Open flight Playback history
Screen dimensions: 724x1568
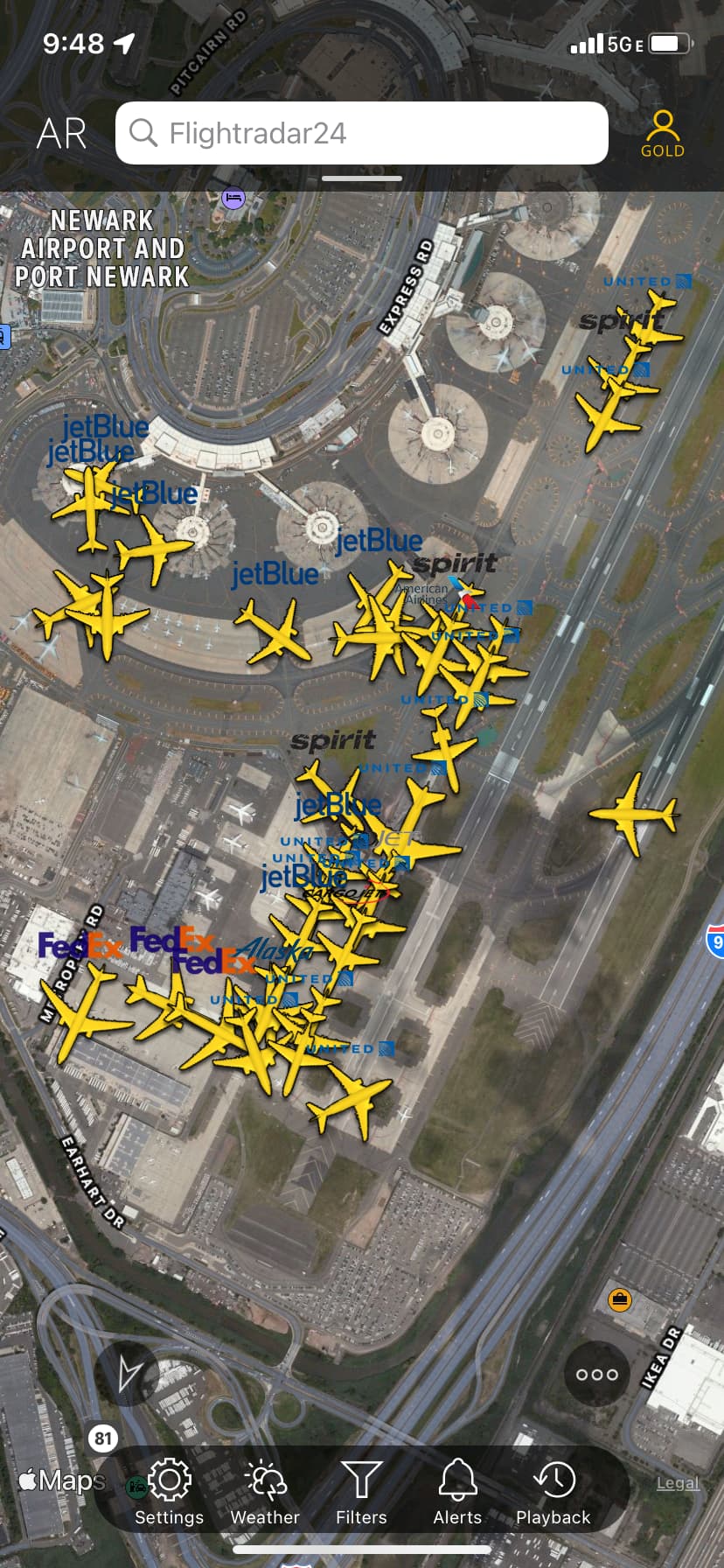click(x=553, y=1493)
